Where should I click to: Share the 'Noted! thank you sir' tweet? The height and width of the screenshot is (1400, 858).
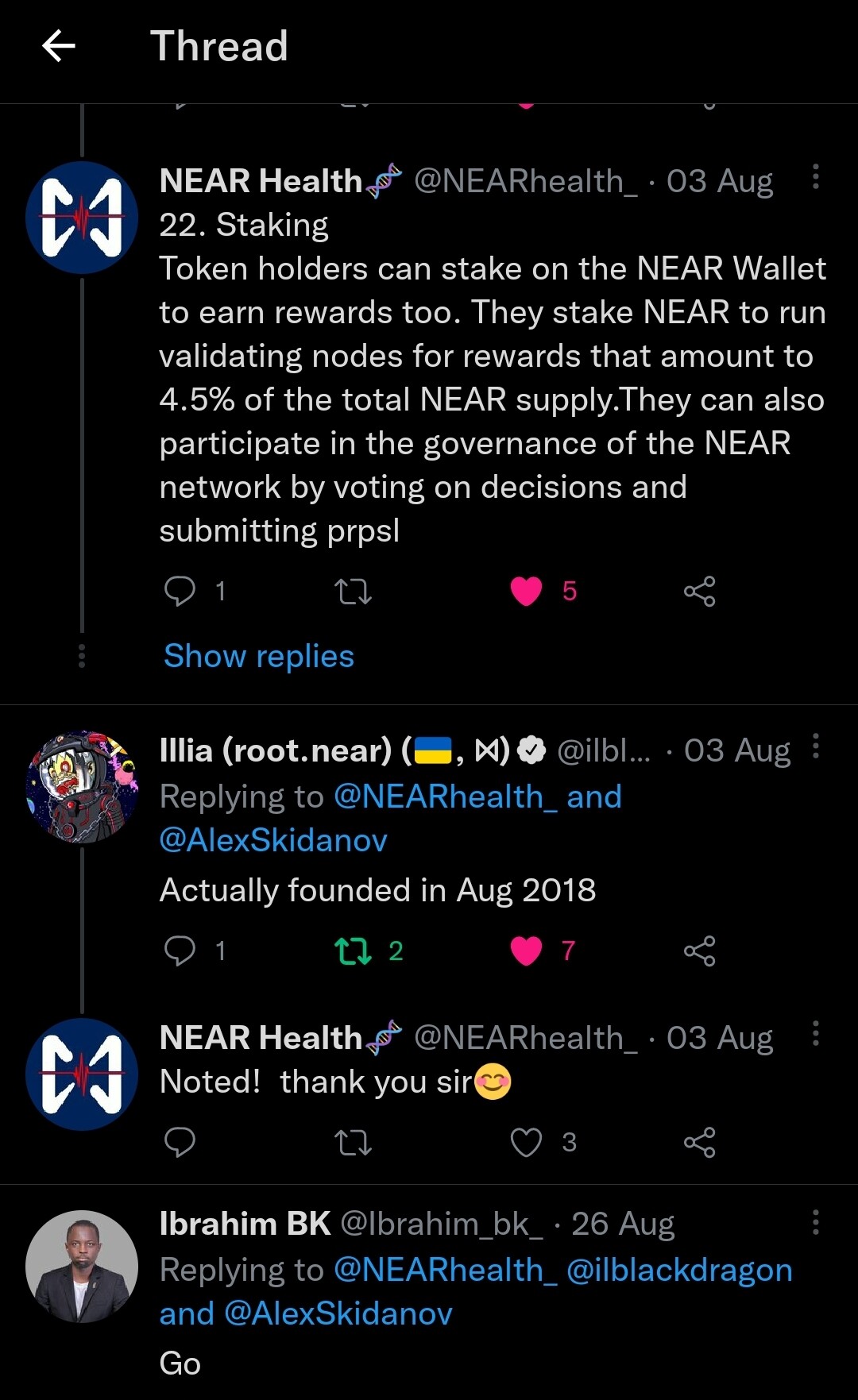pos(699,1143)
